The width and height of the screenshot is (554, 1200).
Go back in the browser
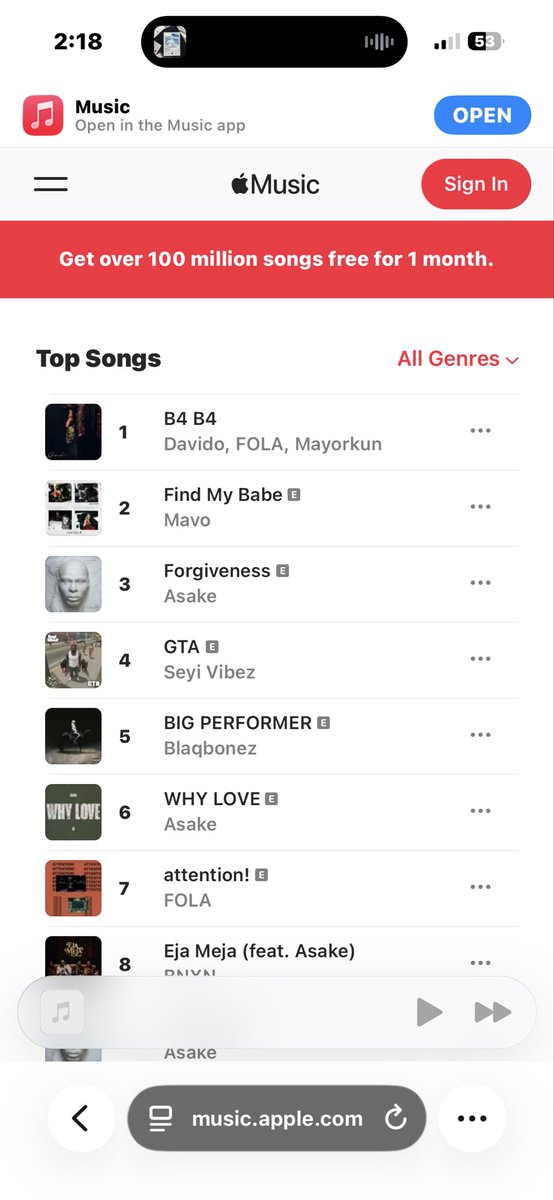pos(81,1118)
